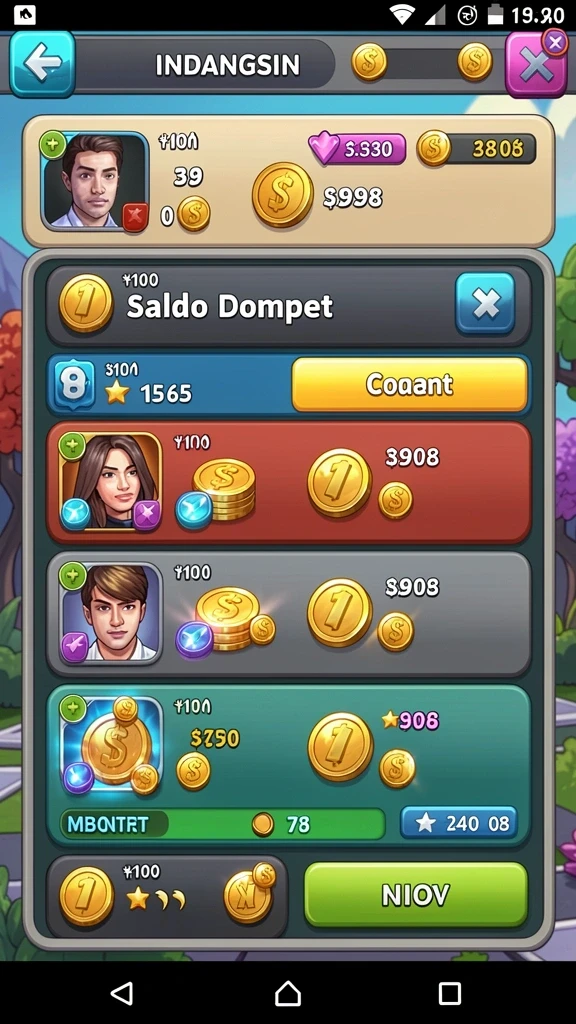Image resolution: width=576 pixels, height=1024 pixels.
Task: Open the green coin pack card $750
Action: pos(288,765)
